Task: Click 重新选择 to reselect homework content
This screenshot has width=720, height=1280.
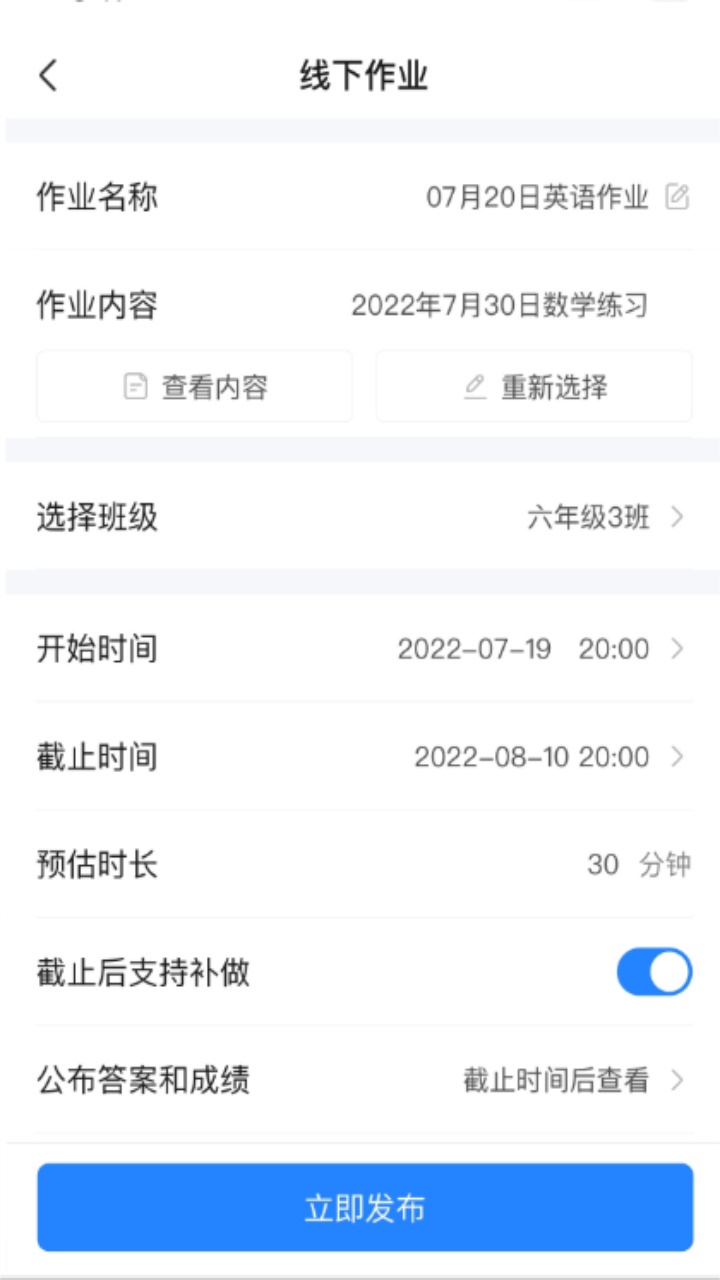Action: coord(533,386)
